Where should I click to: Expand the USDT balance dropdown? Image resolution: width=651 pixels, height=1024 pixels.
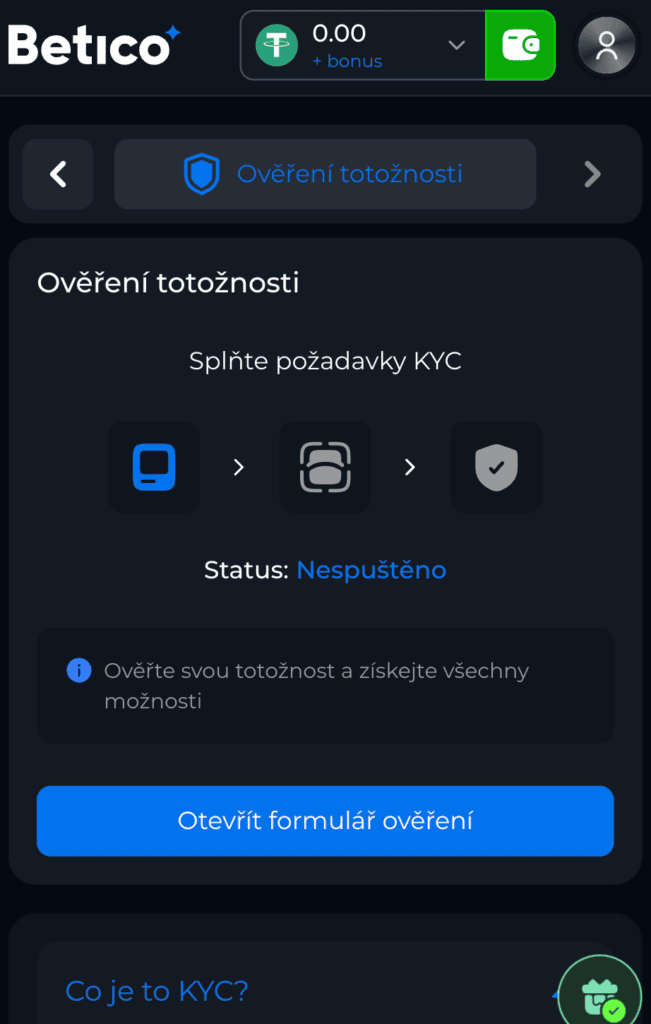click(x=456, y=45)
